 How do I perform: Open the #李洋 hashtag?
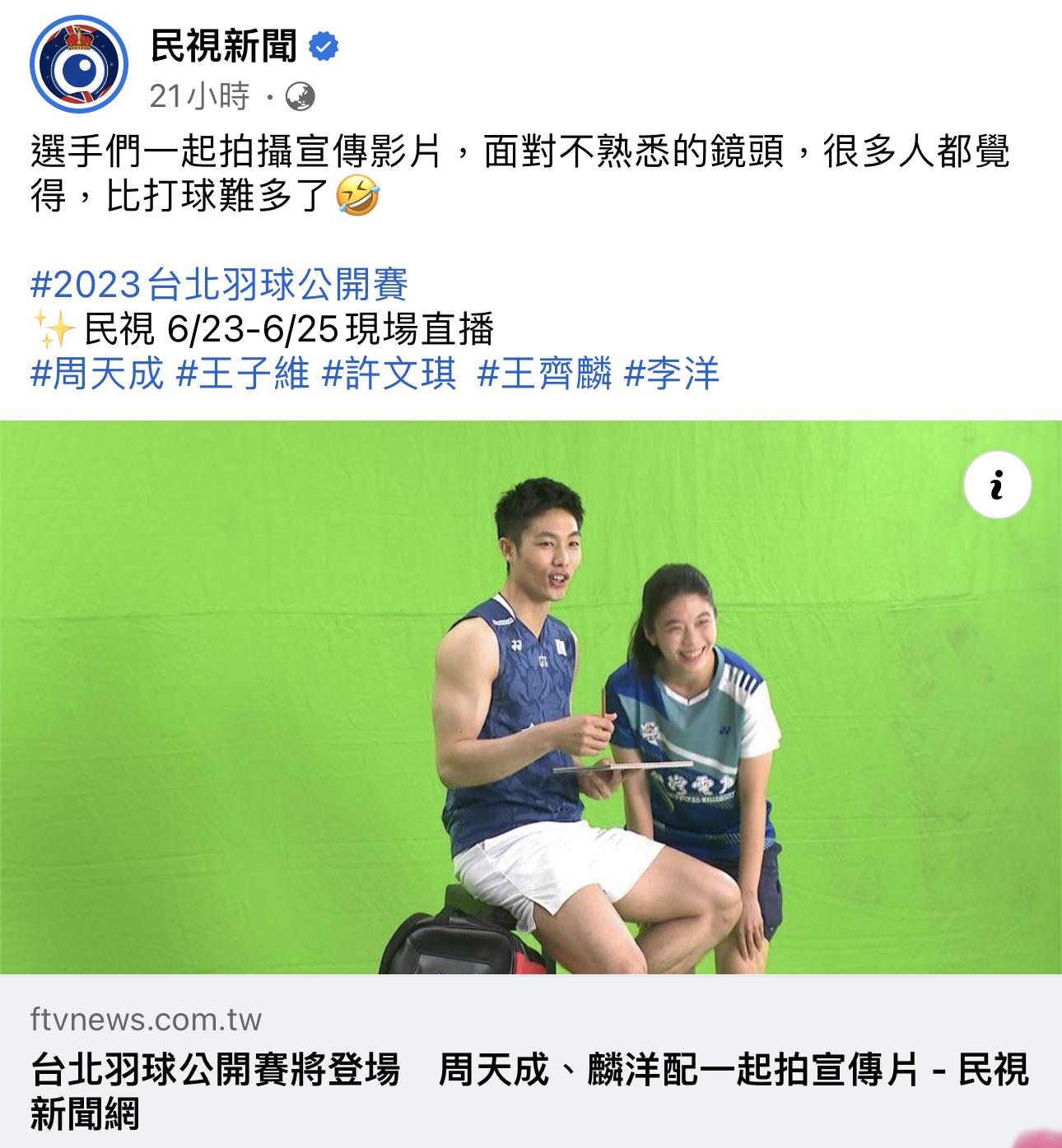click(x=672, y=374)
